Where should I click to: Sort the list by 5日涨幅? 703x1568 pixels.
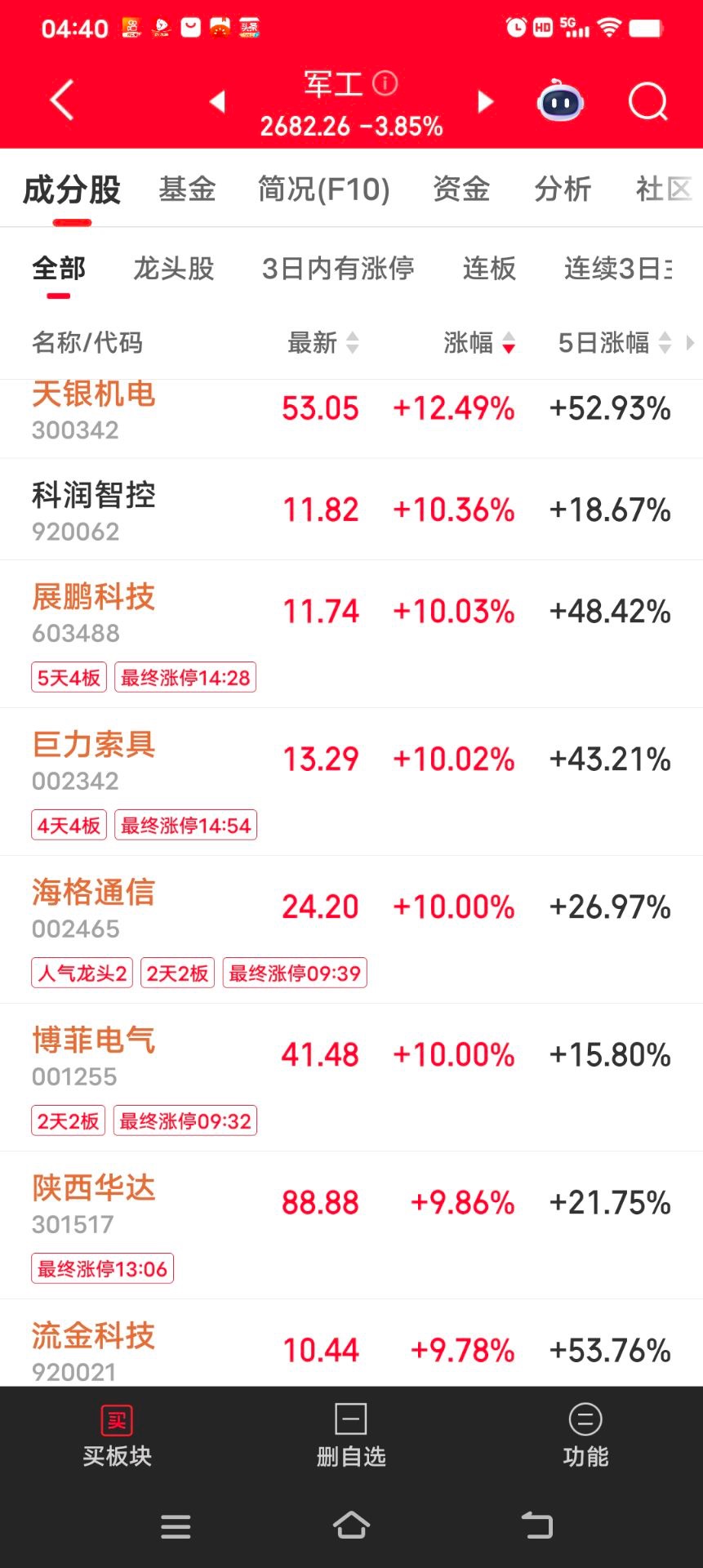coord(614,342)
